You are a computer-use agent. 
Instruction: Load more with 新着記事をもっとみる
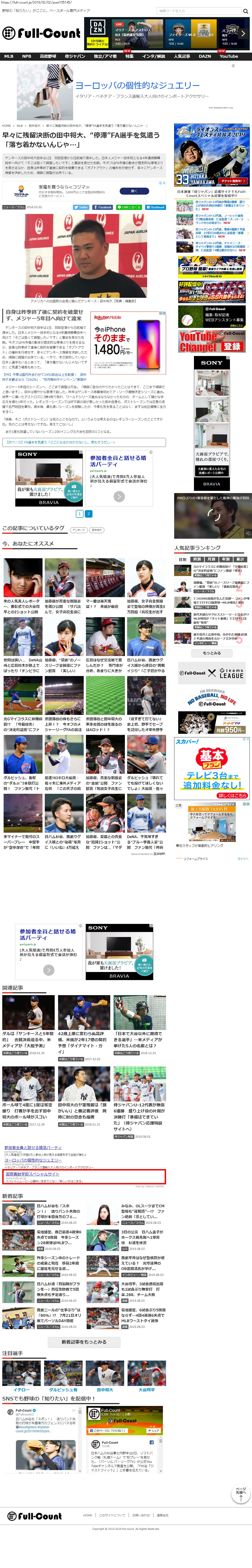pos(83,1337)
